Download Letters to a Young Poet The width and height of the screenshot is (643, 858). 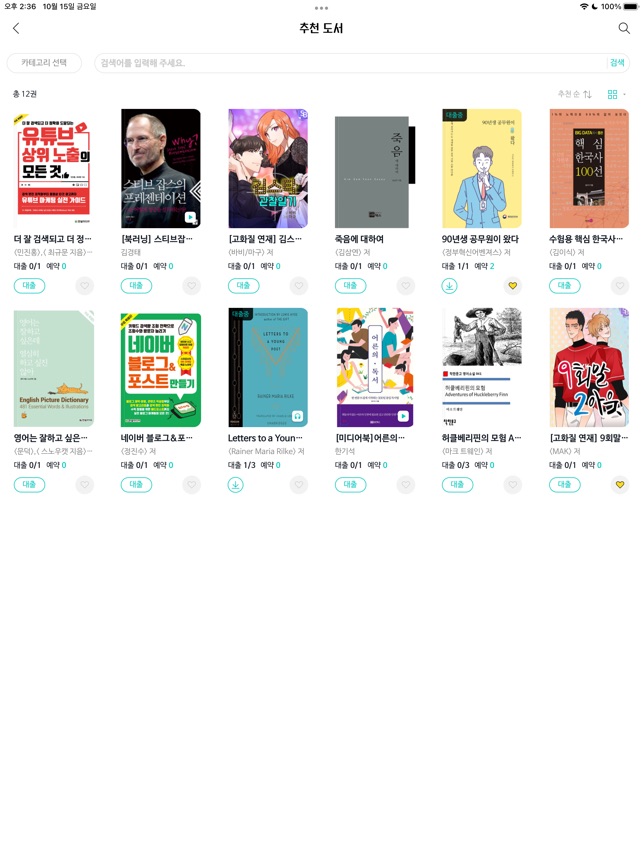click(236, 485)
